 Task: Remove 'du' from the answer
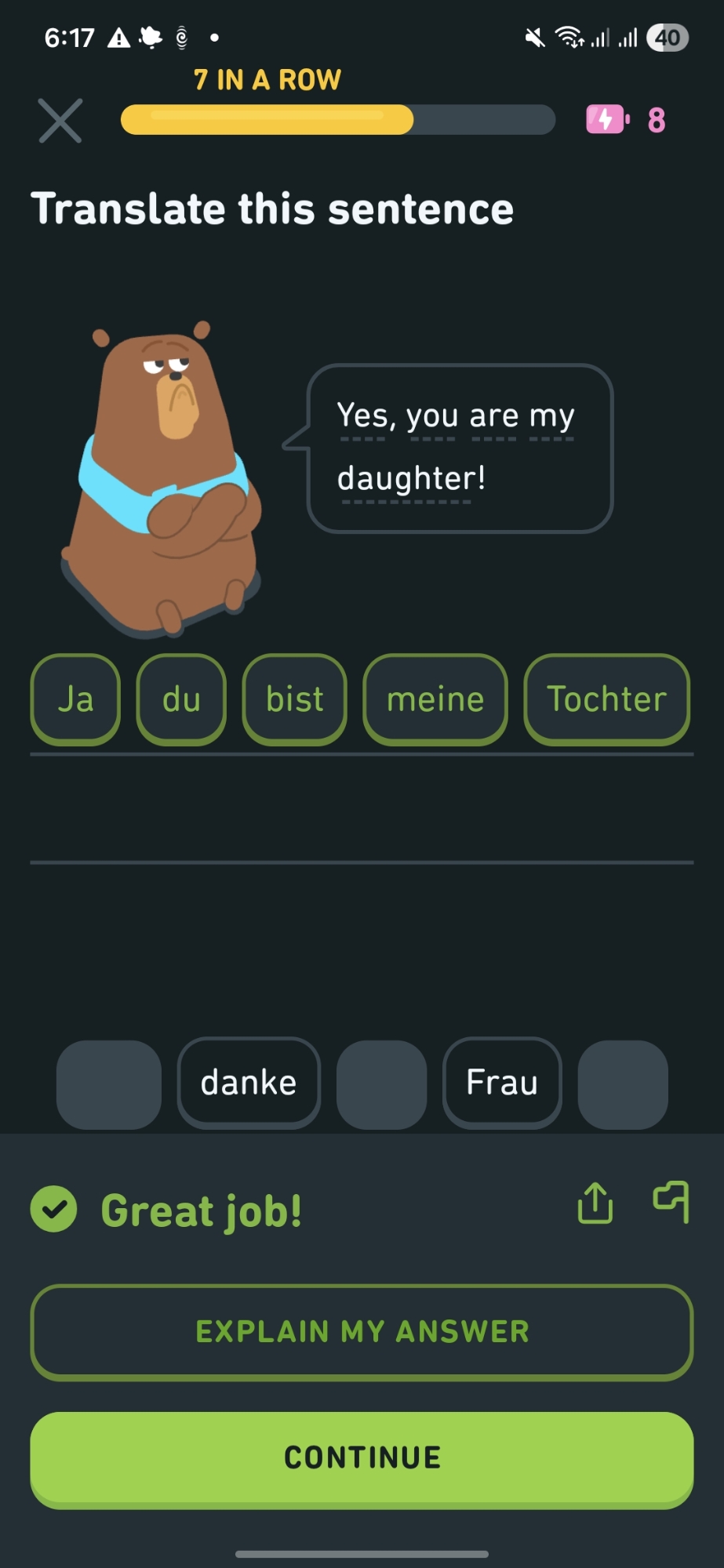181,699
